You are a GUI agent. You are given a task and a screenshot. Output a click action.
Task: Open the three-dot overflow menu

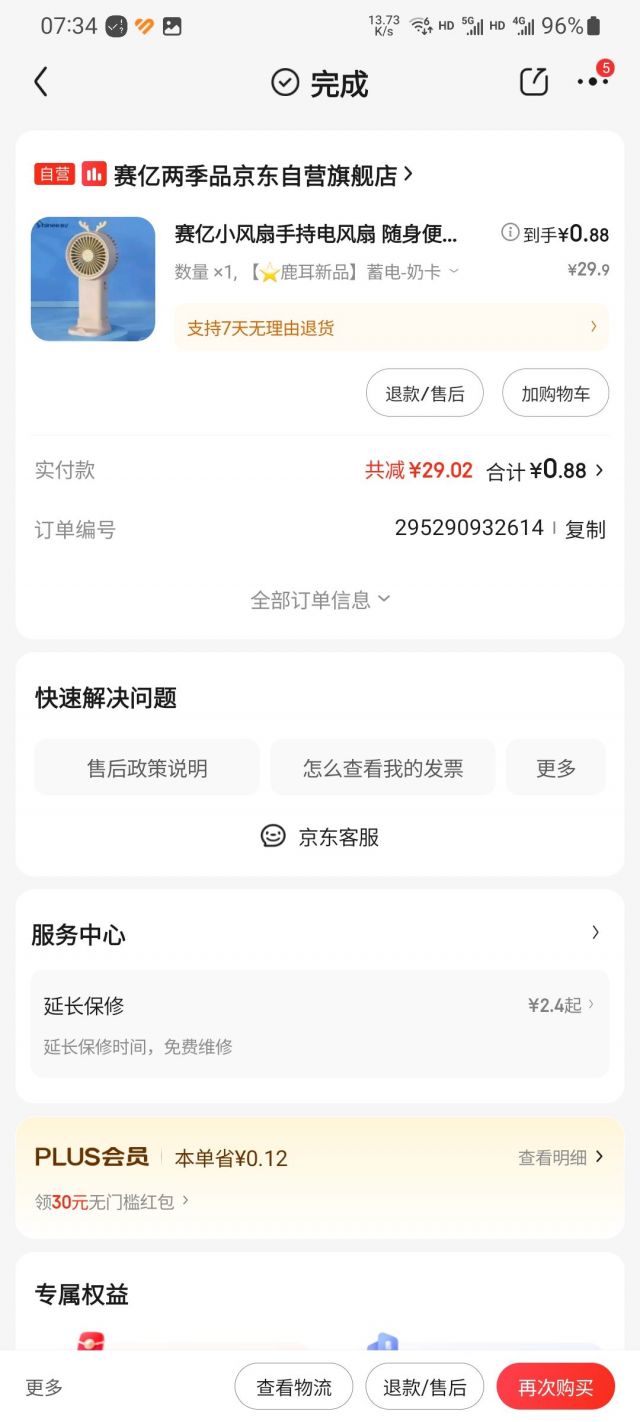tap(592, 82)
